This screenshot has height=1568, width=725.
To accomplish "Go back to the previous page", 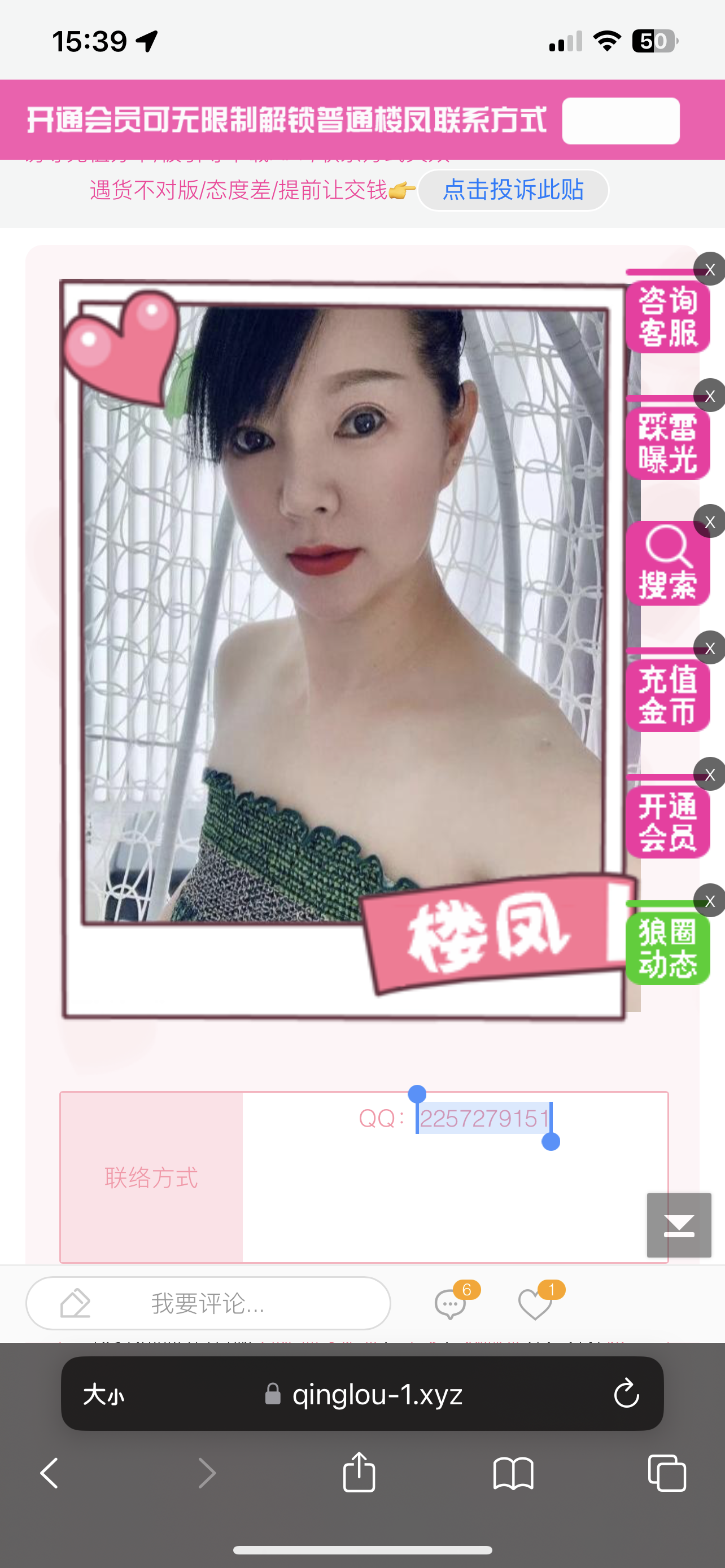I will [x=49, y=1473].
